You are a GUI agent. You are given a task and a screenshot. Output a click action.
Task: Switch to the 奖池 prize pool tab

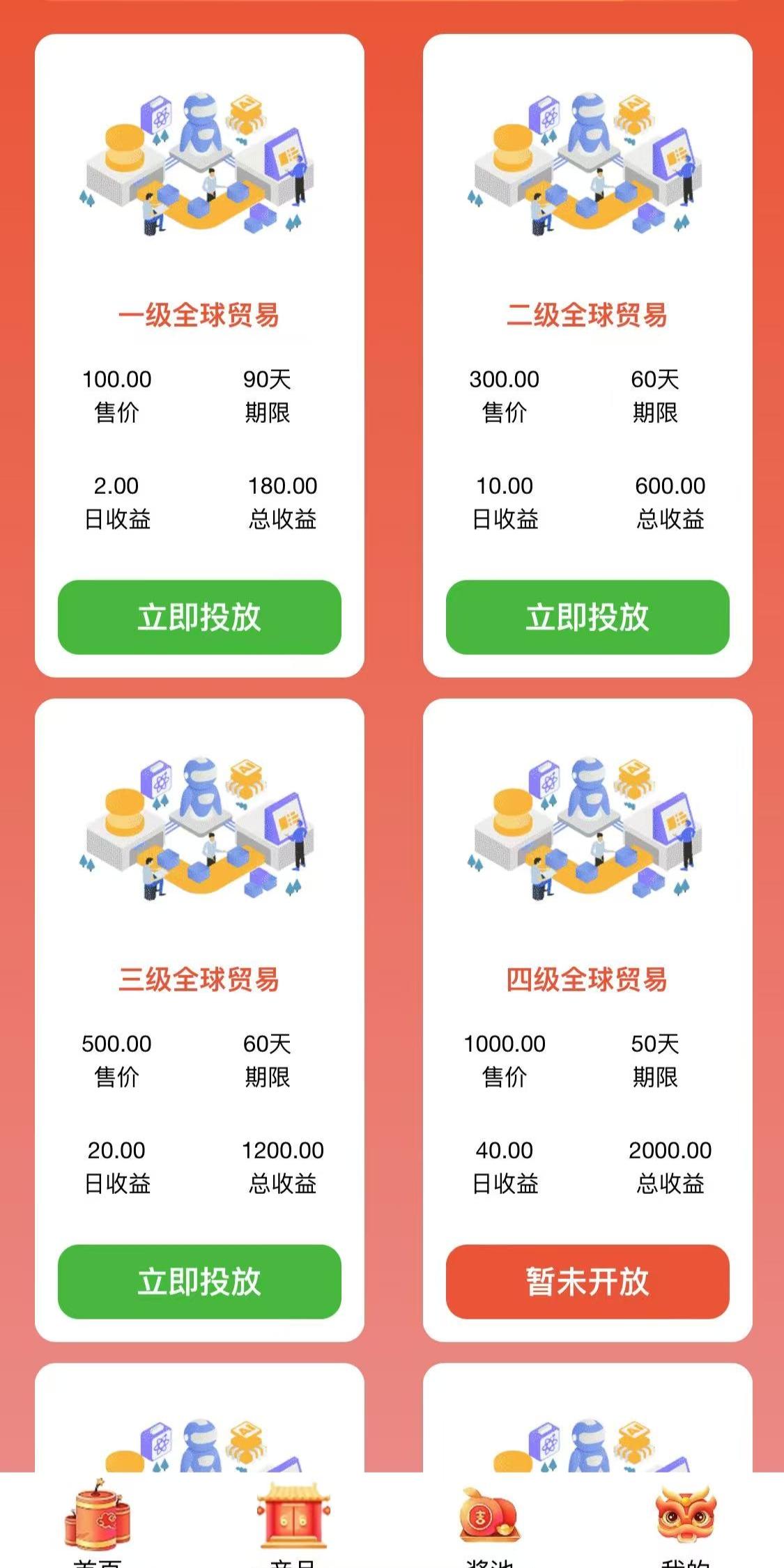click(489, 1522)
